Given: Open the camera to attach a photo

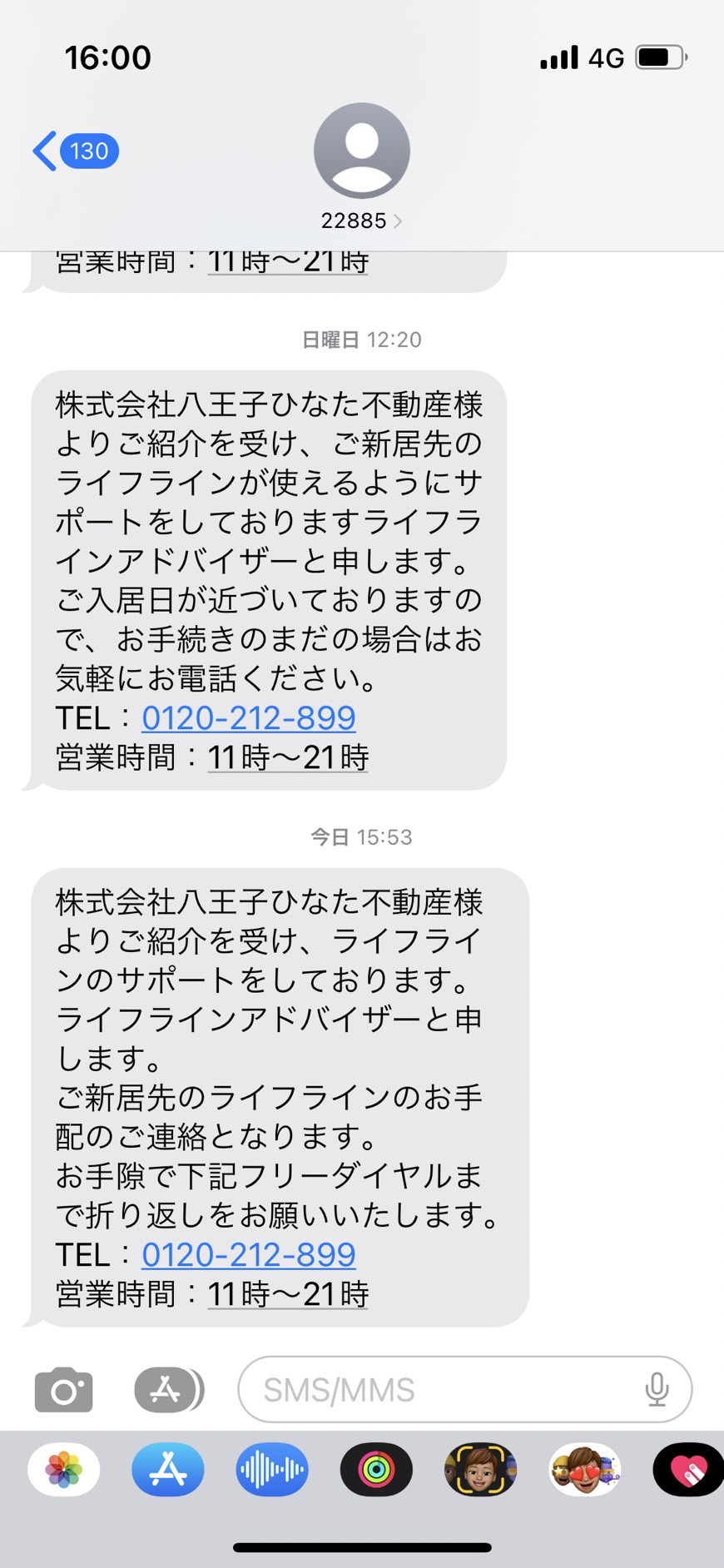Looking at the screenshot, I should point(63,1390).
